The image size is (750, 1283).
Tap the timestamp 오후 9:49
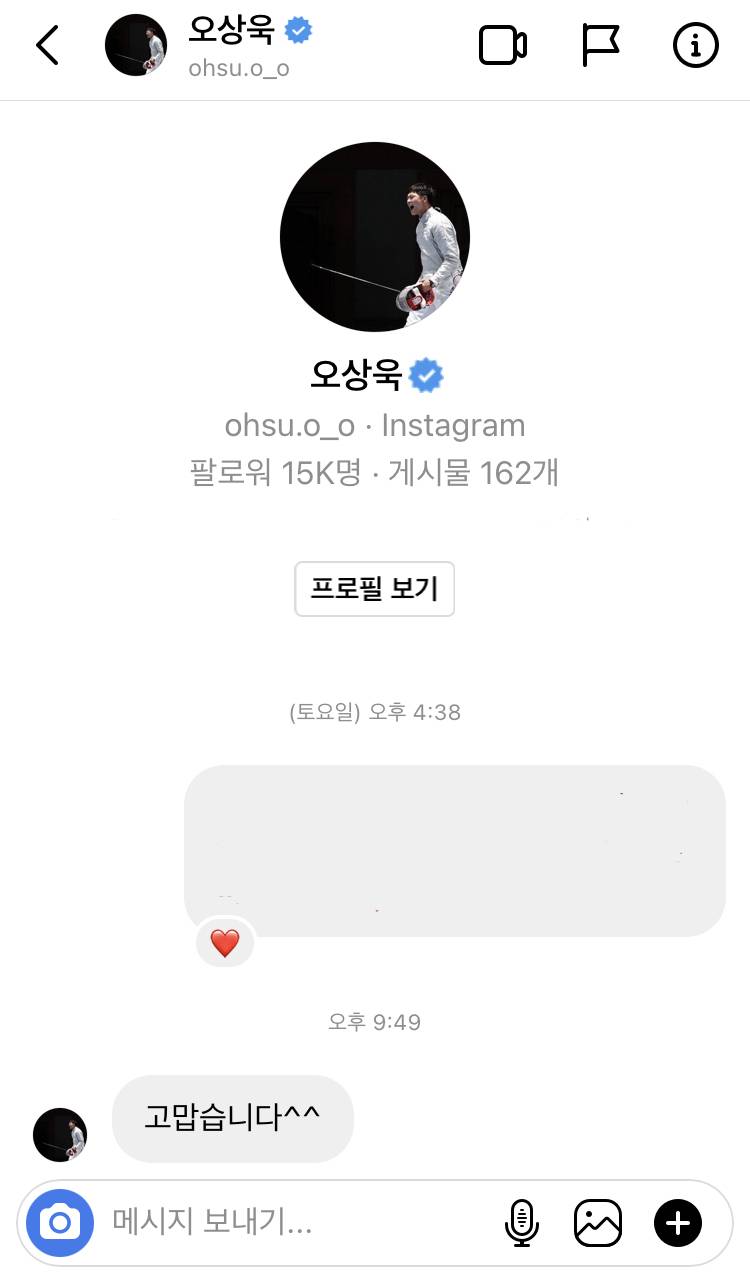(374, 1021)
